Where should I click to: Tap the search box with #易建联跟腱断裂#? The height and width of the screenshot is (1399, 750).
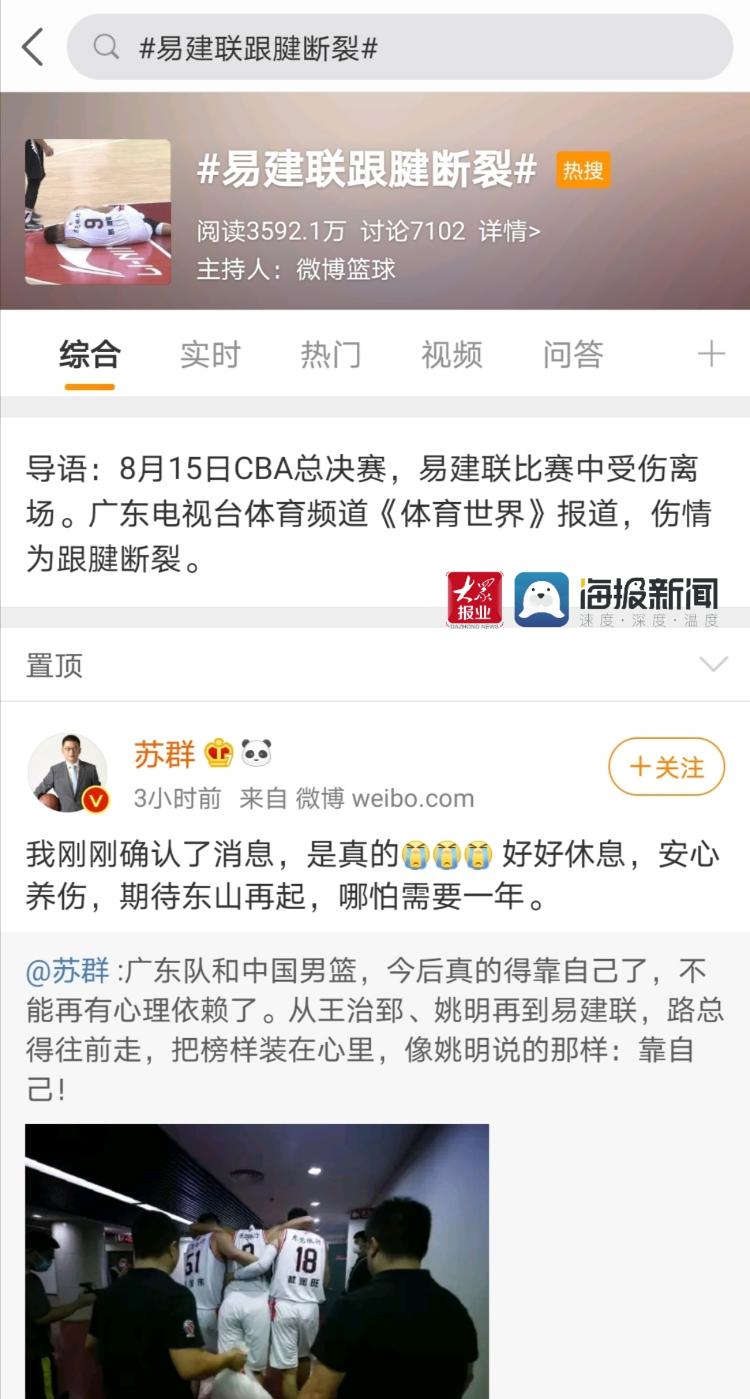pyautogui.click(x=400, y=47)
